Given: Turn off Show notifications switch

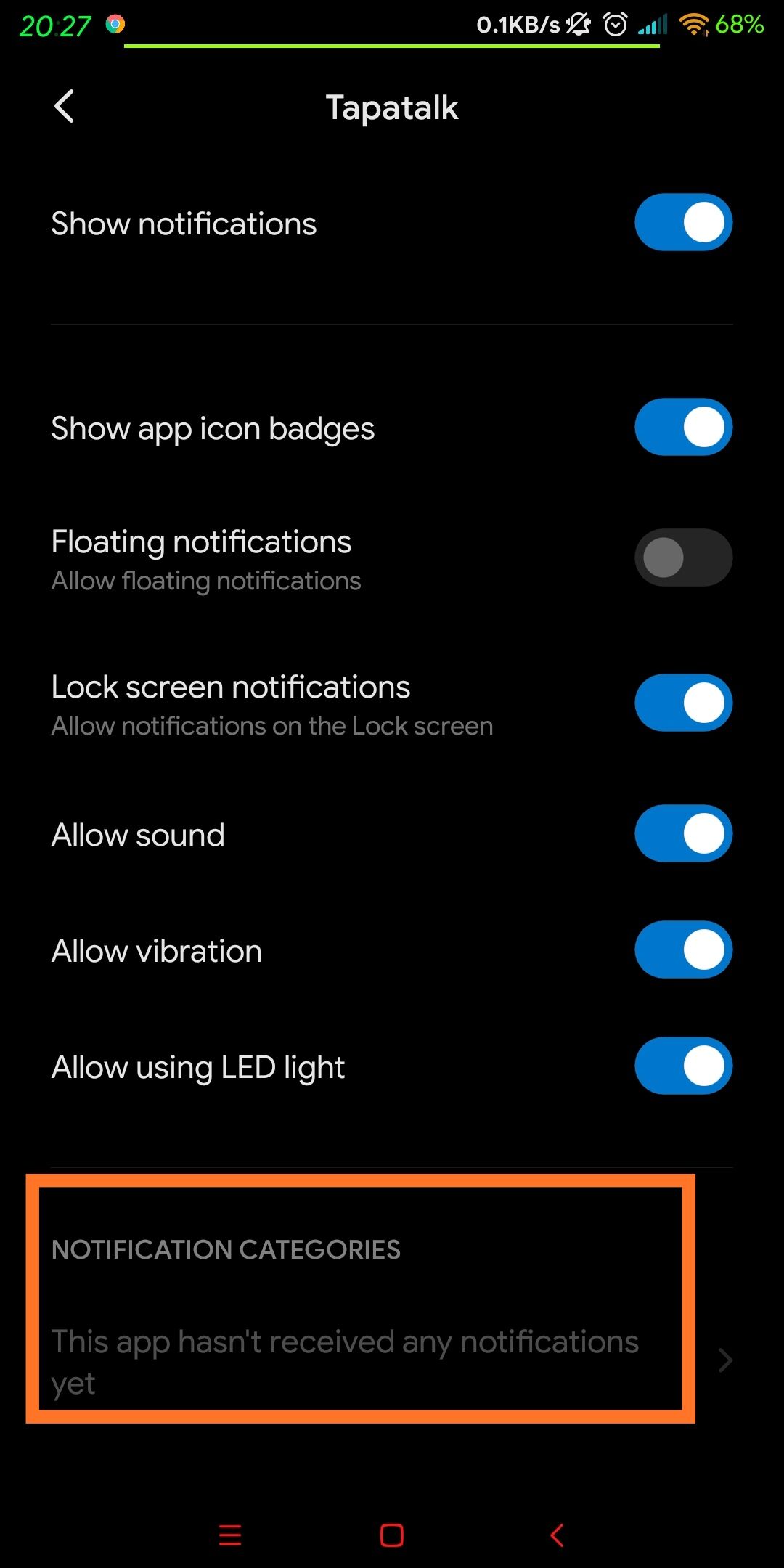Looking at the screenshot, I should [x=683, y=222].
